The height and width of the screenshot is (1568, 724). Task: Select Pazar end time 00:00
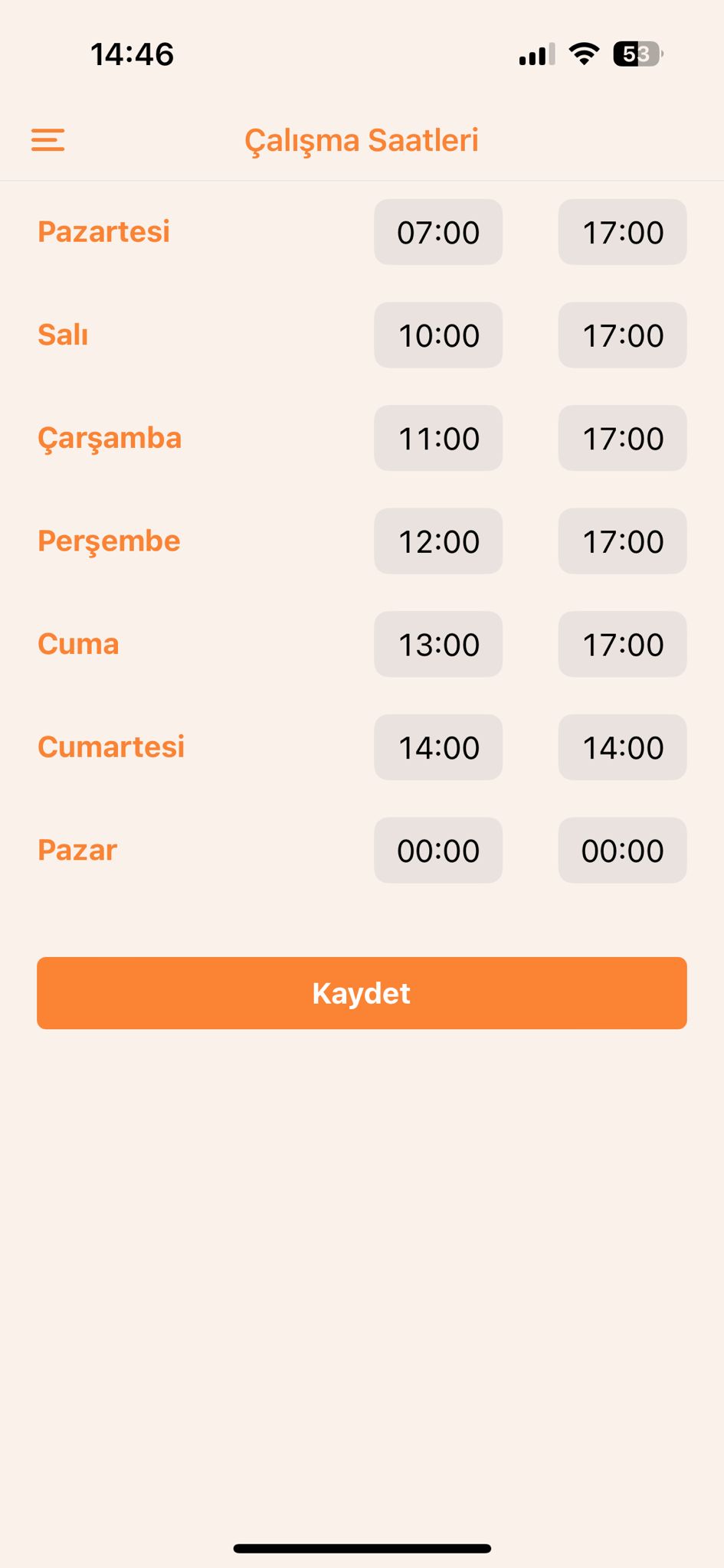point(622,850)
